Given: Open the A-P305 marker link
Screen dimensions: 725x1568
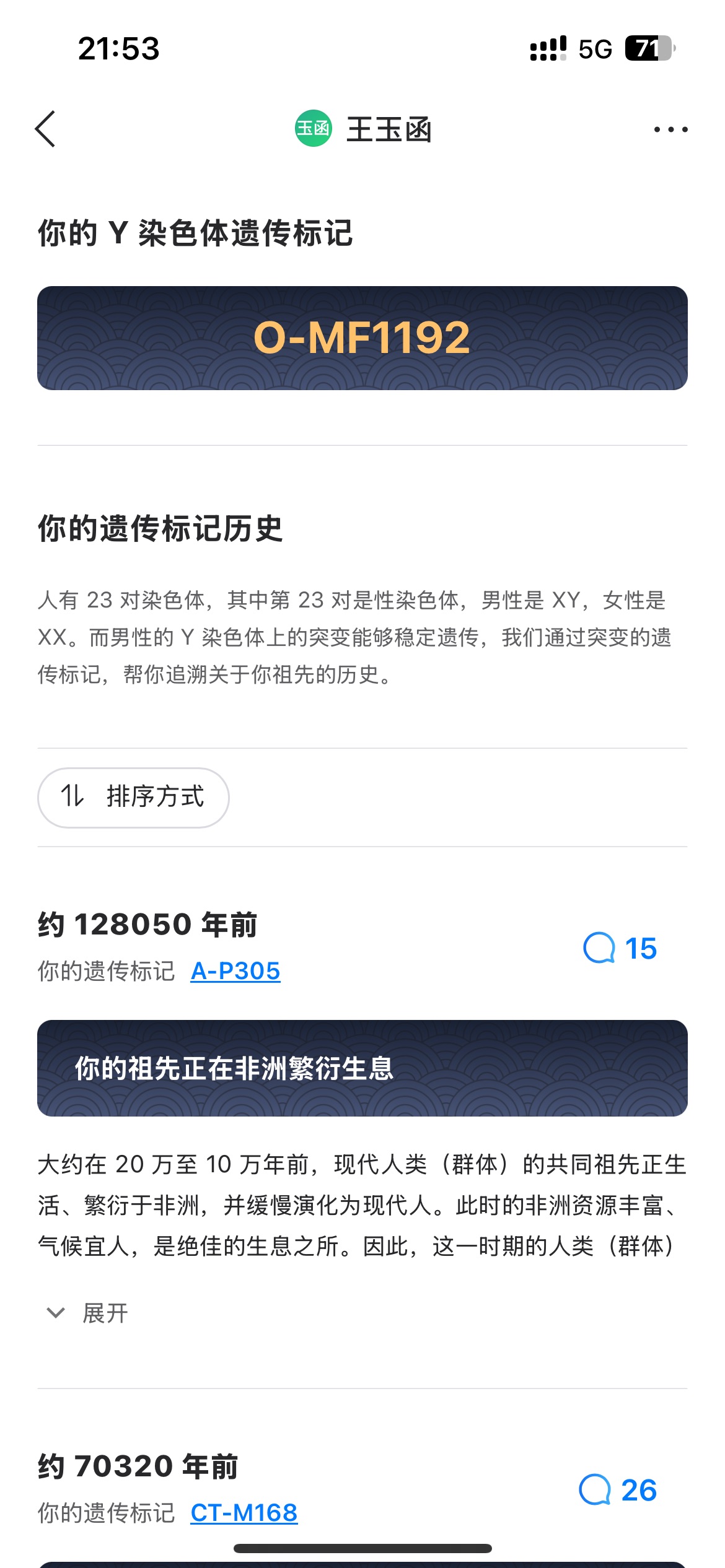Looking at the screenshot, I should 235,971.
